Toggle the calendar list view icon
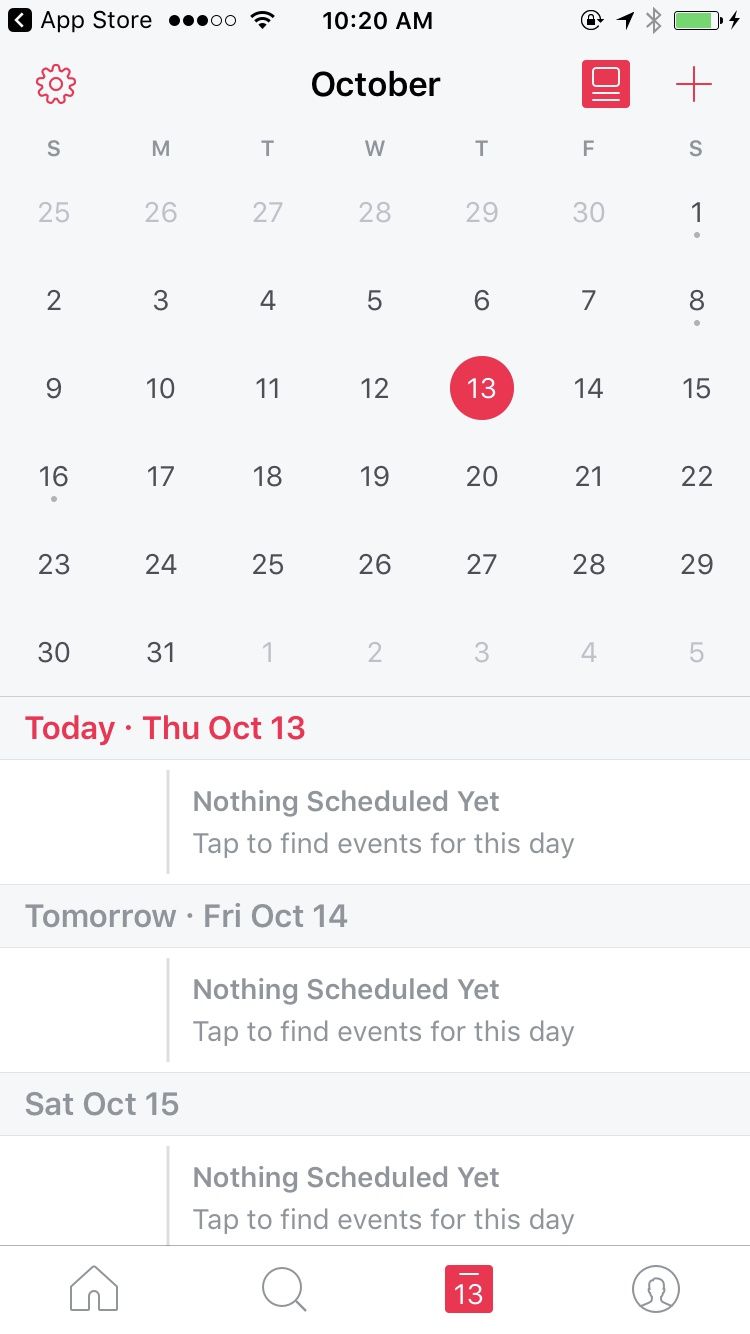This screenshot has width=750, height=1334. 606,85
